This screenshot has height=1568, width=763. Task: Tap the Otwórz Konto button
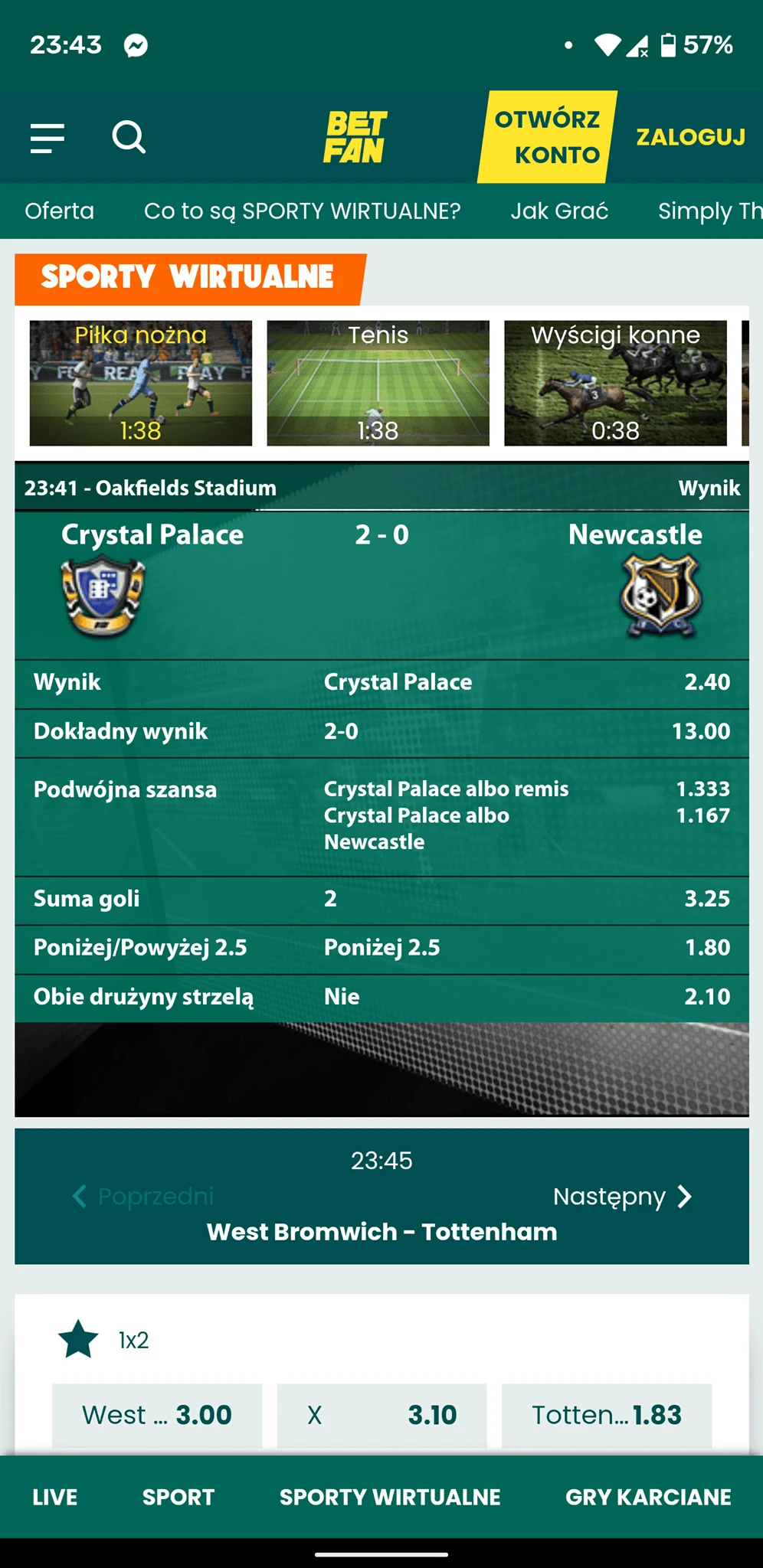[x=547, y=137]
